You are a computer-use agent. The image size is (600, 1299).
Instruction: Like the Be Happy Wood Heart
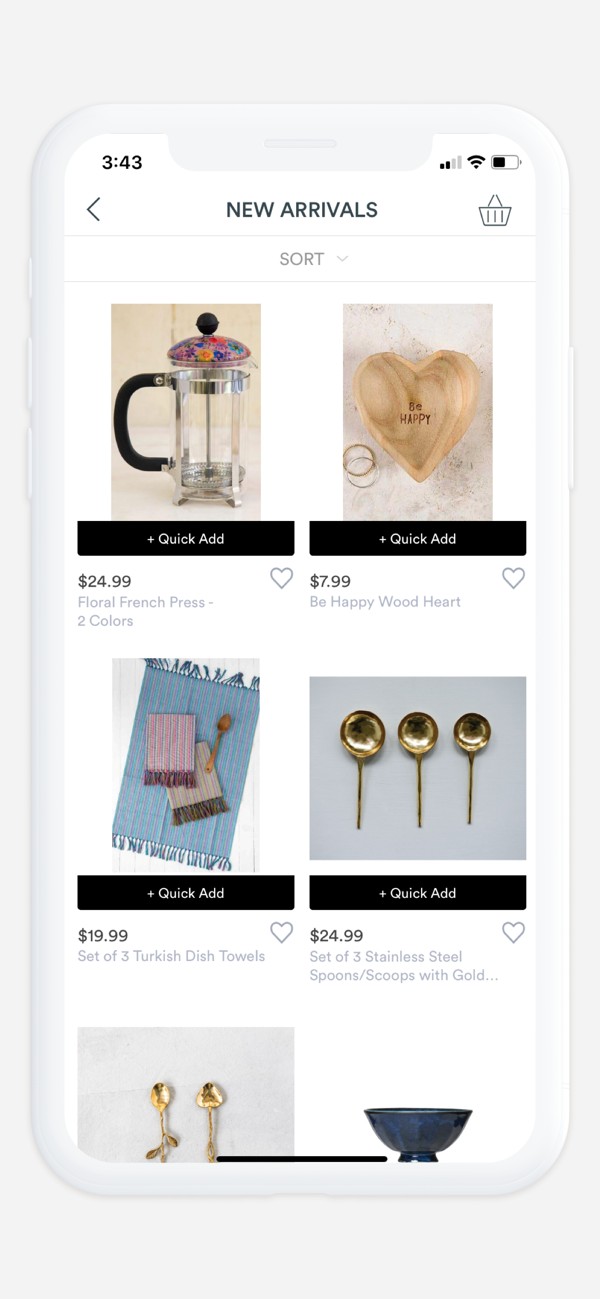513,578
